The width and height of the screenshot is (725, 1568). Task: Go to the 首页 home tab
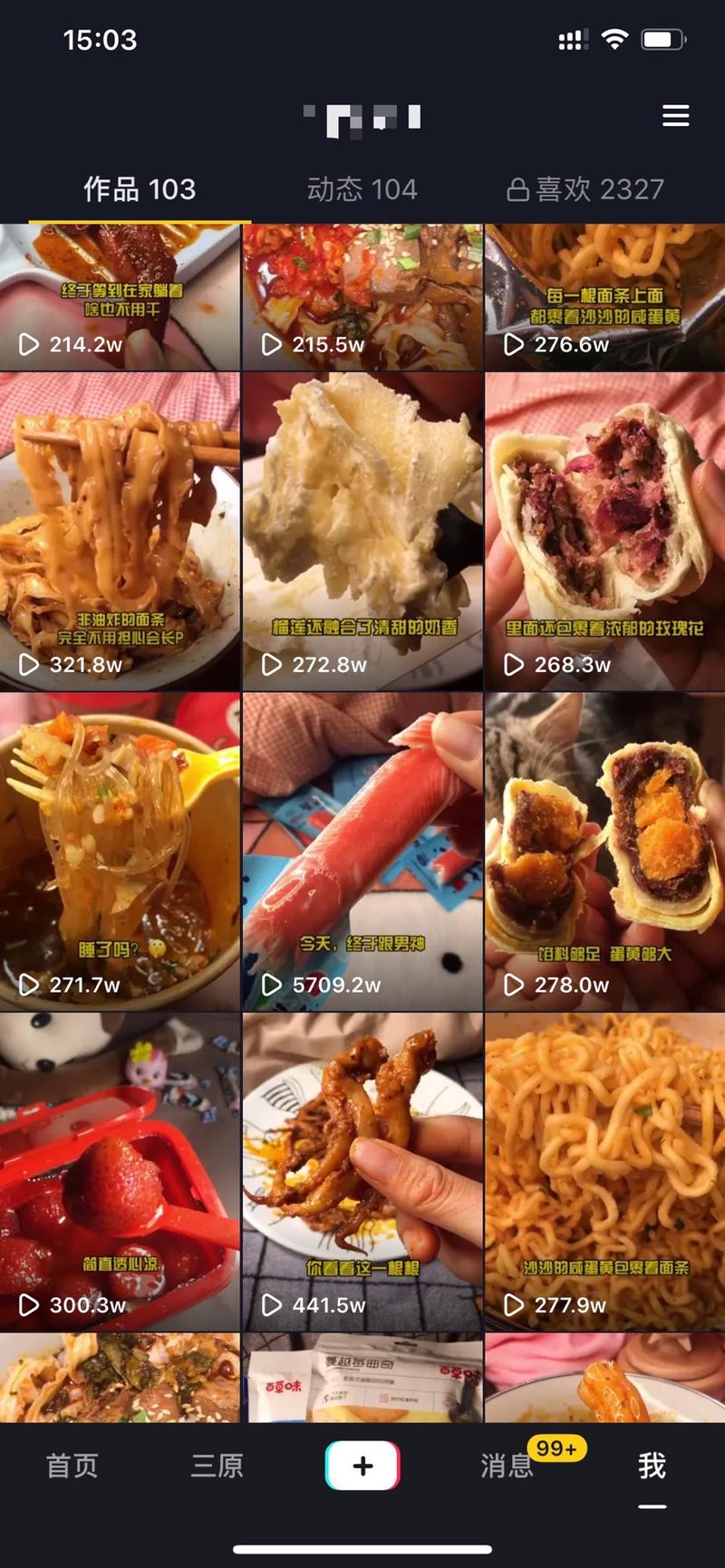pos(72,1466)
